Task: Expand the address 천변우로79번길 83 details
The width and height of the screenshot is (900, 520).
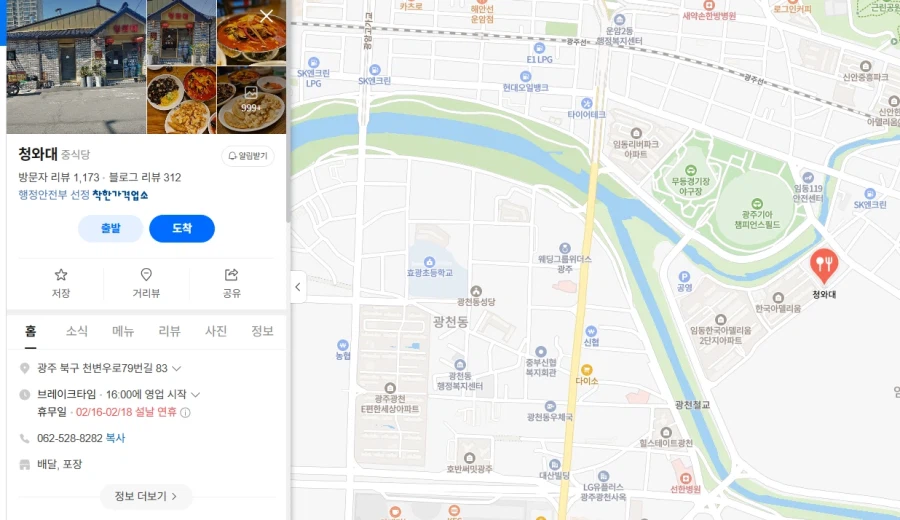Action: [177, 368]
